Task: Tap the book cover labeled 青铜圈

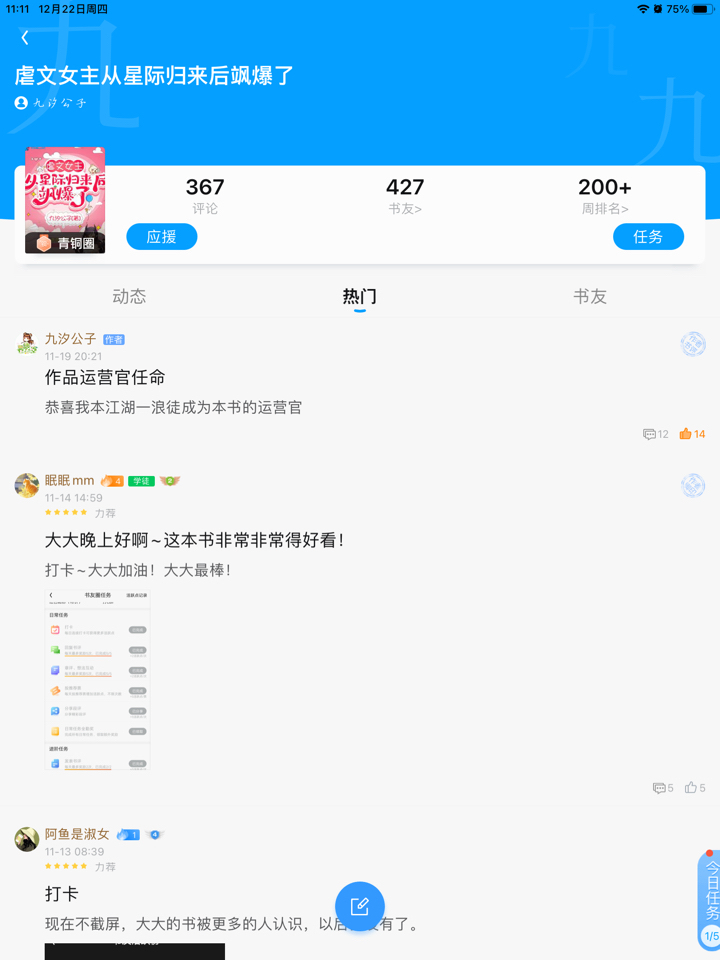Action: coord(65,200)
